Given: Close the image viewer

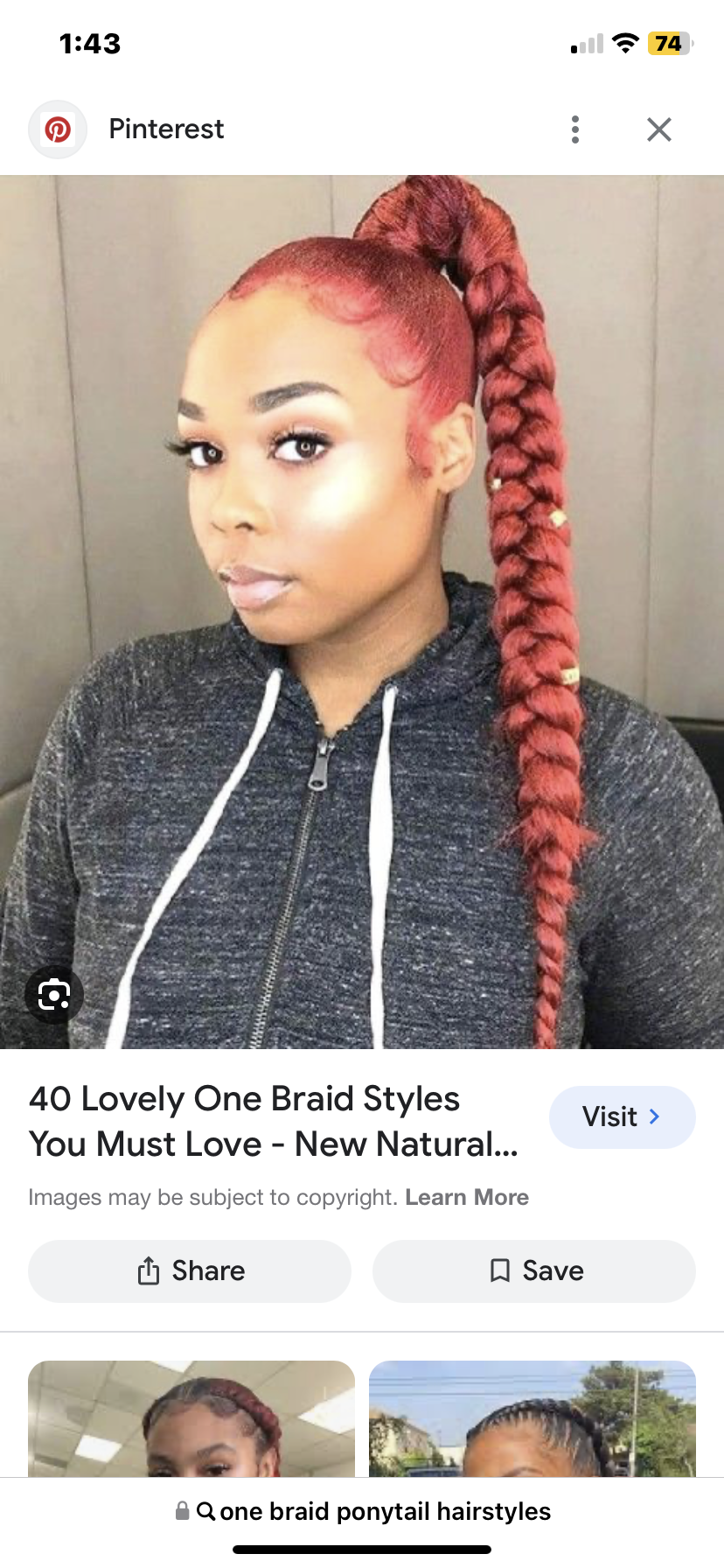Looking at the screenshot, I should click(x=659, y=129).
